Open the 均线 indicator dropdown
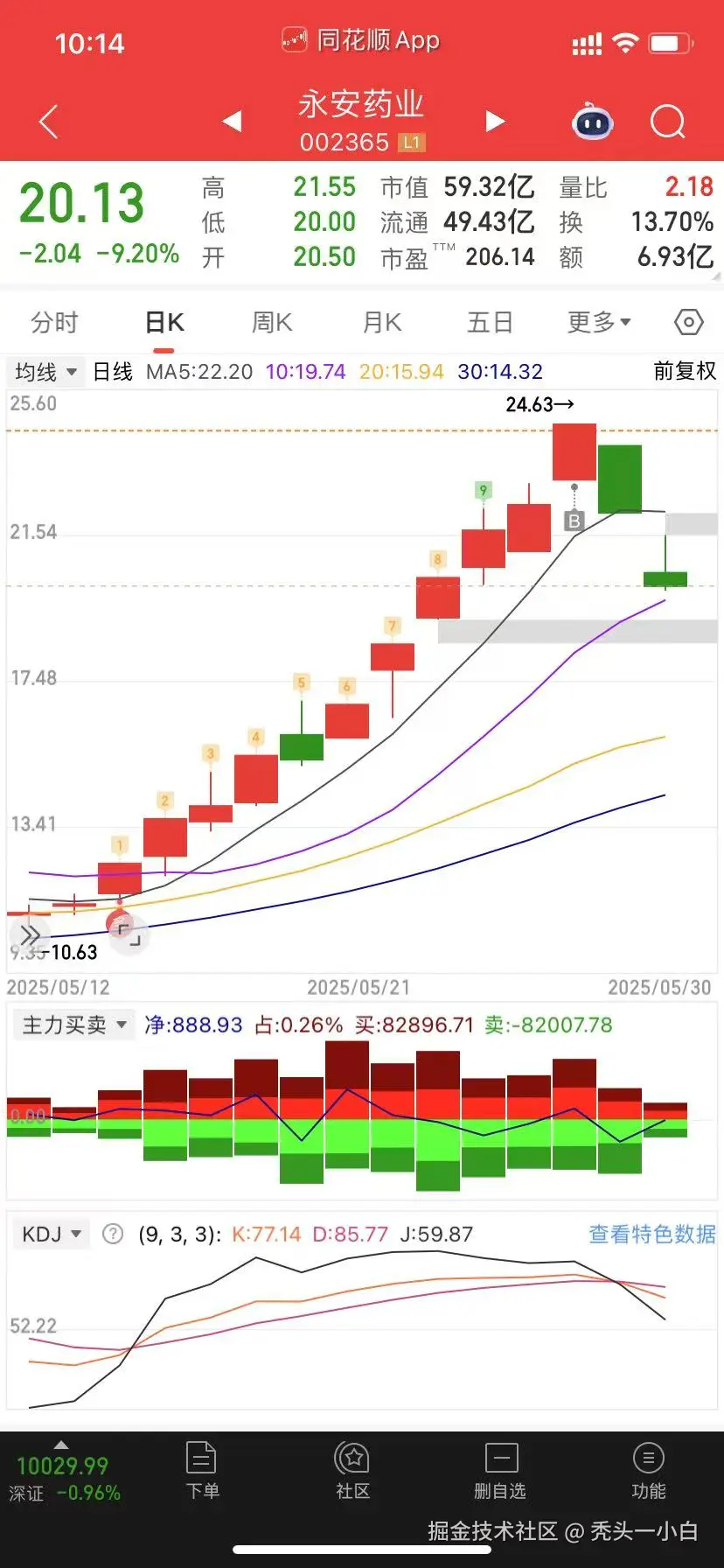The width and height of the screenshot is (724, 1568). (45, 372)
